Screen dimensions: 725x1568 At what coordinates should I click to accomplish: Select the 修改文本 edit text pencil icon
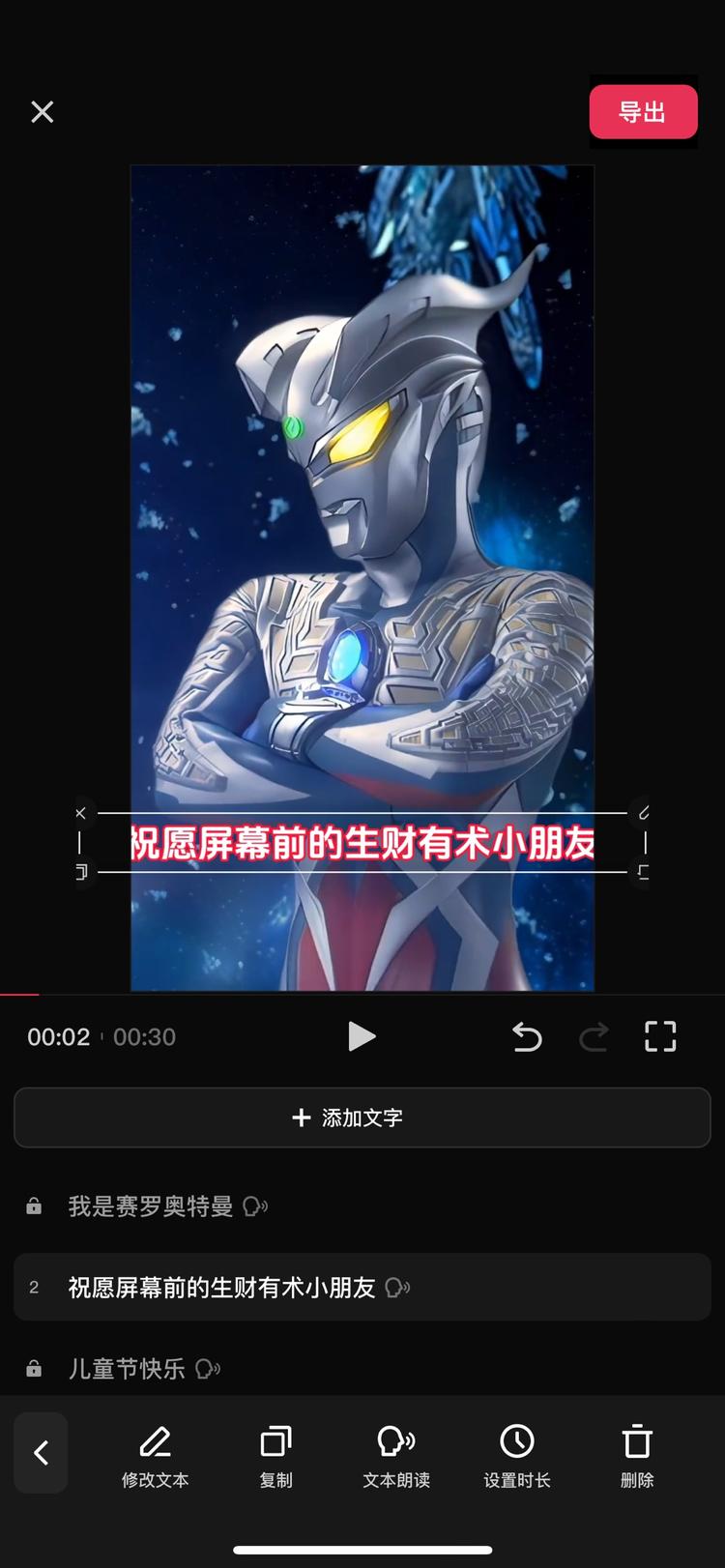tap(156, 1440)
